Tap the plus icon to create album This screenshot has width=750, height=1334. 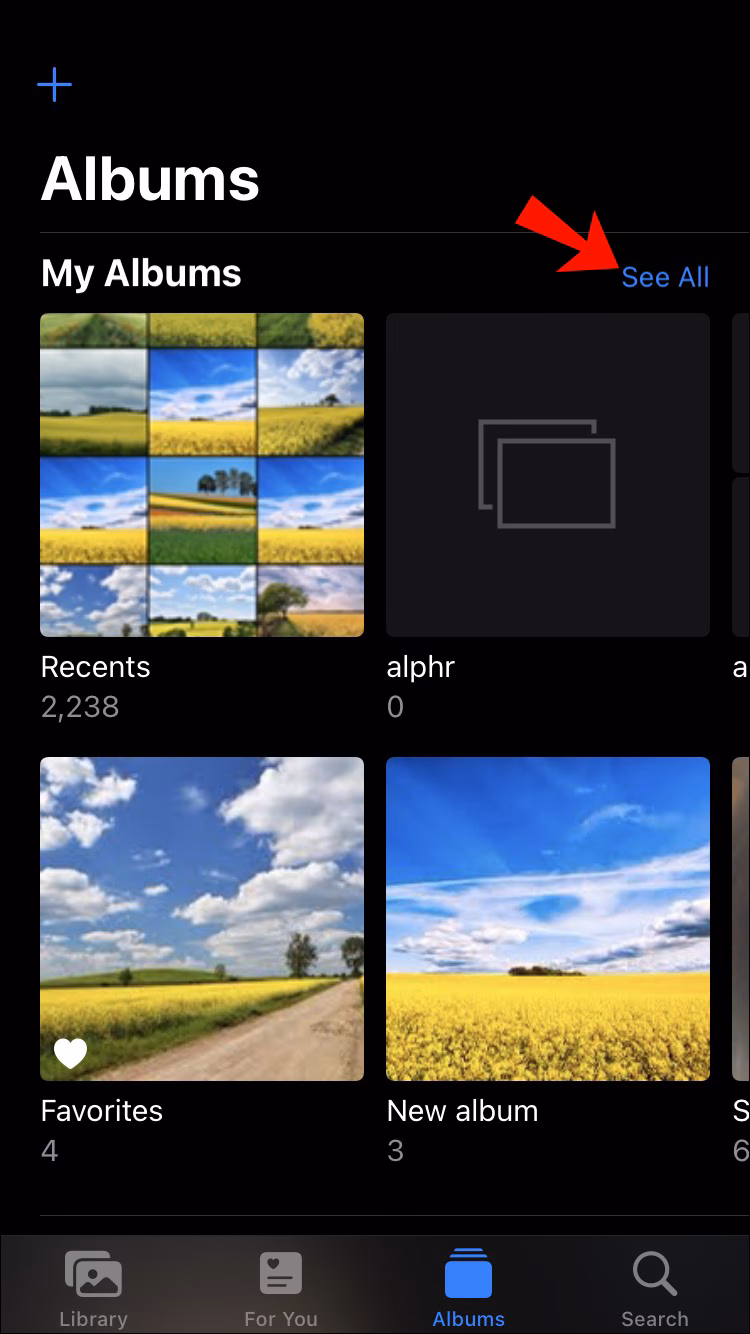55,85
